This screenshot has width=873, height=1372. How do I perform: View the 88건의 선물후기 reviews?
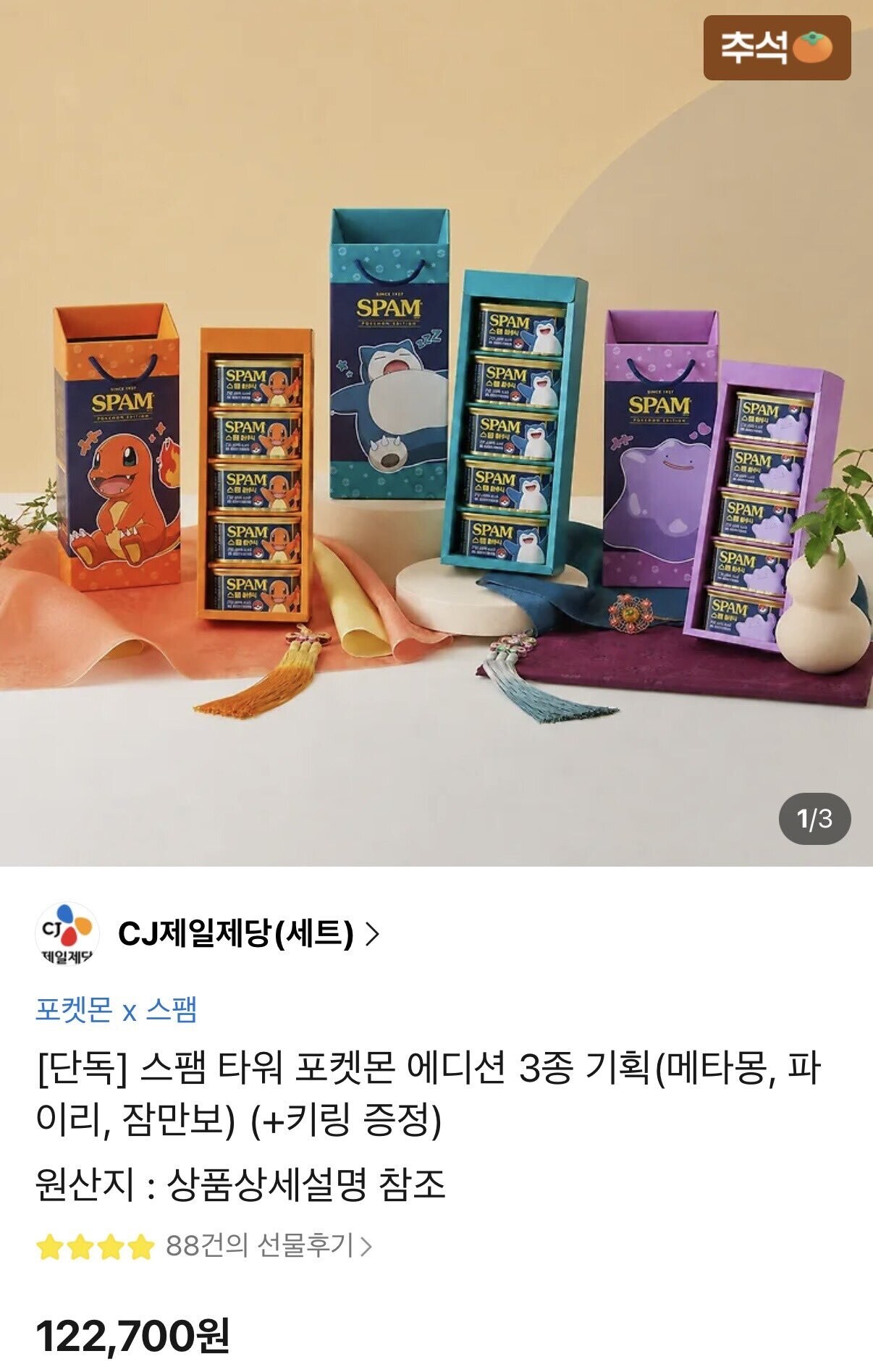pyautogui.click(x=269, y=1246)
